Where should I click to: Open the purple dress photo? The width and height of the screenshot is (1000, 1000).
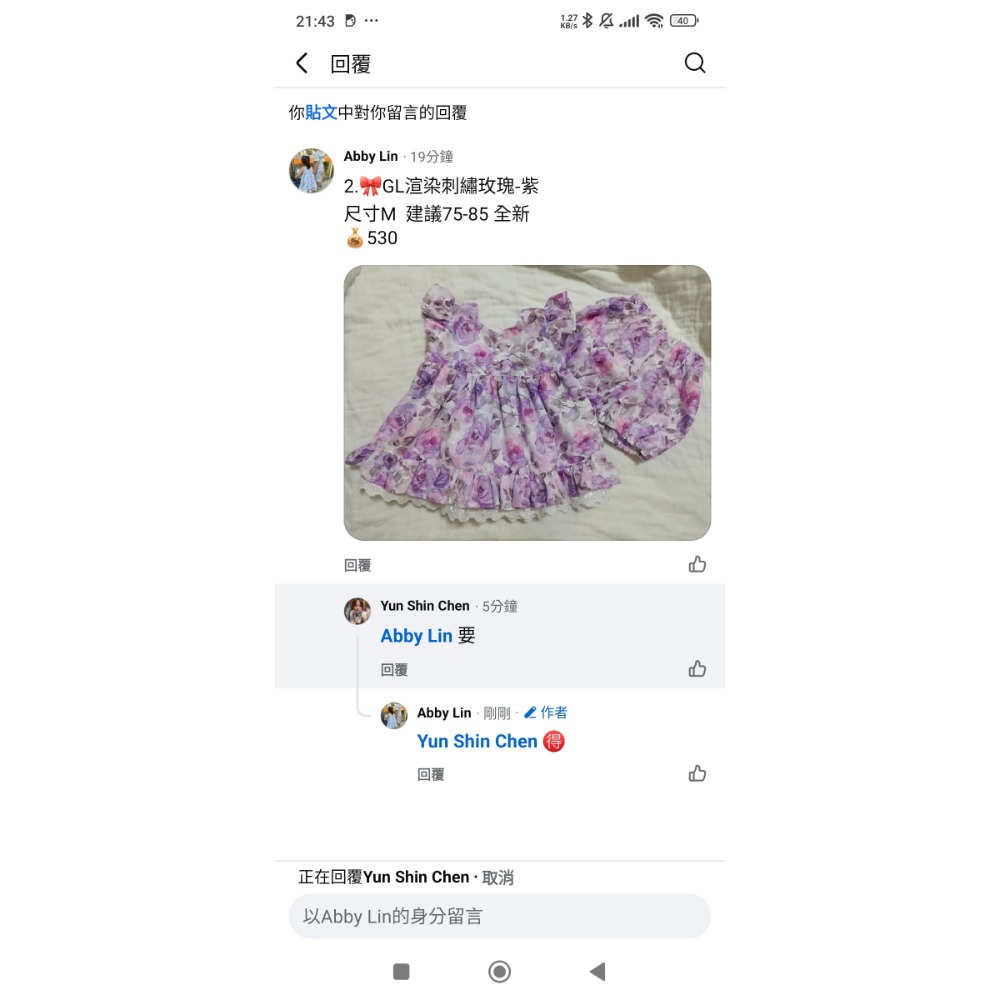(x=527, y=403)
